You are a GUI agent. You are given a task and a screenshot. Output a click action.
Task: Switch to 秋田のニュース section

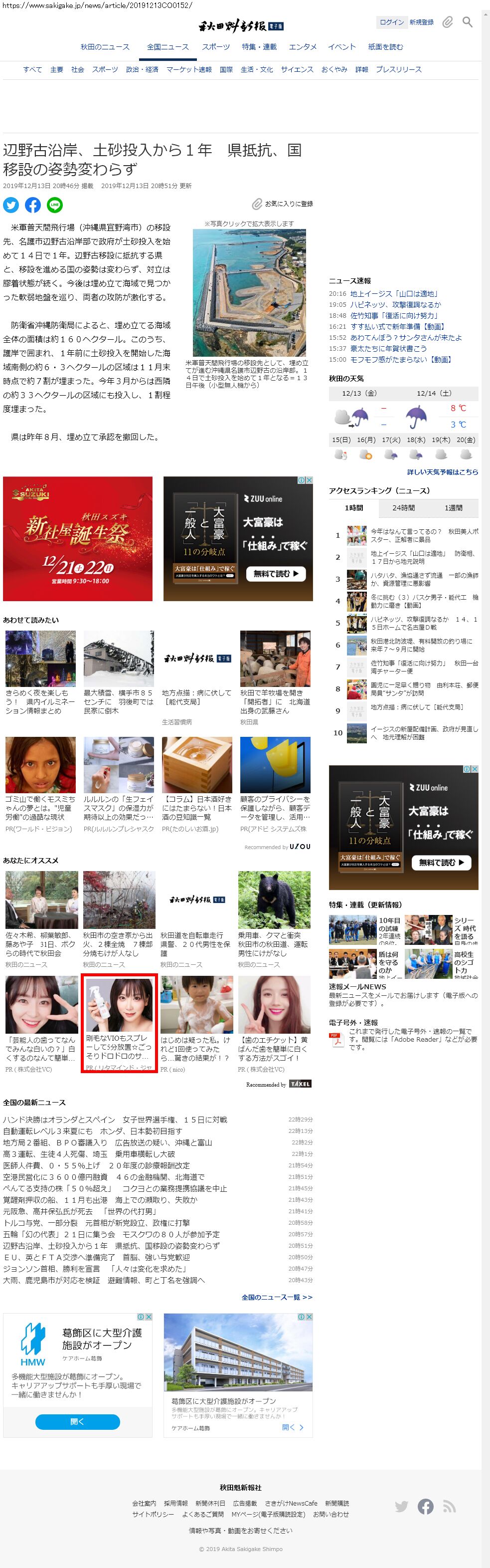105,47
